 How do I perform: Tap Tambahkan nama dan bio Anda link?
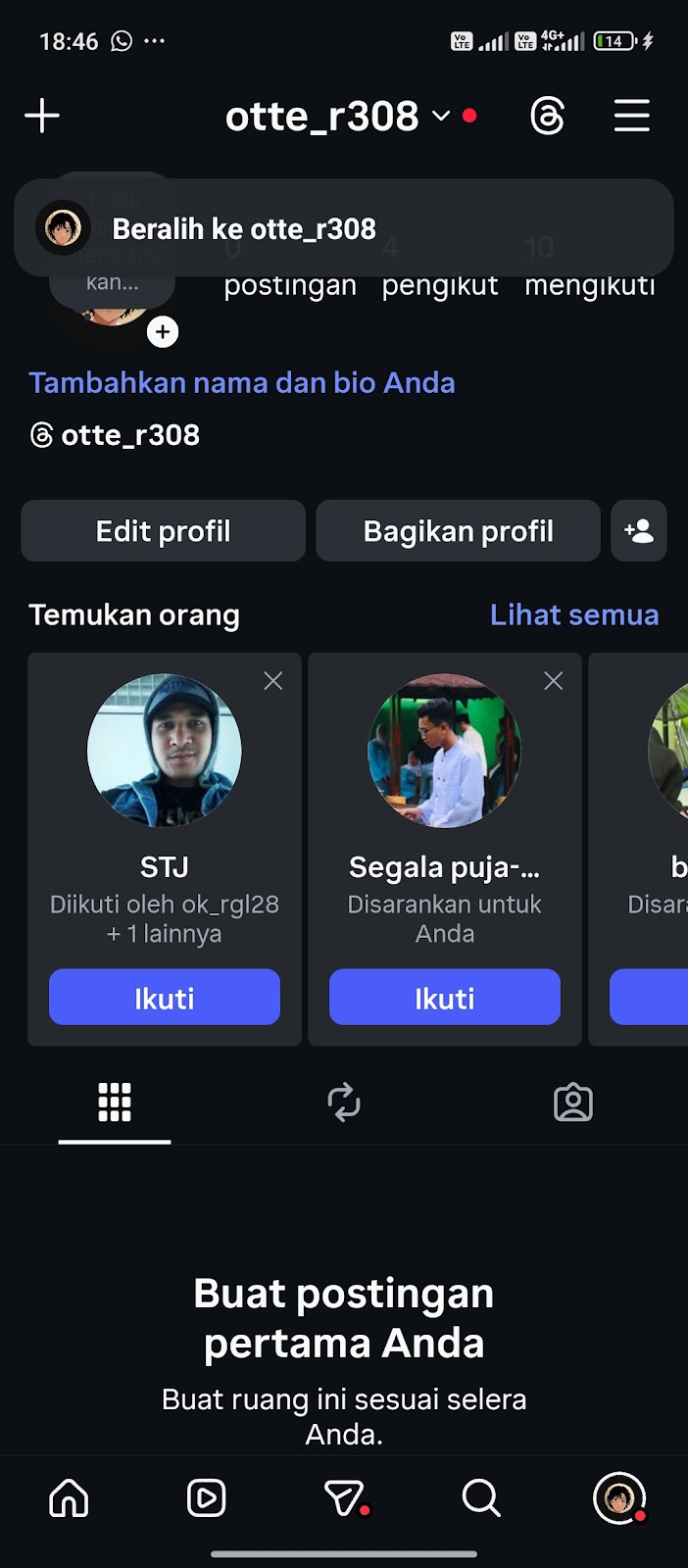(x=242, y=382)
